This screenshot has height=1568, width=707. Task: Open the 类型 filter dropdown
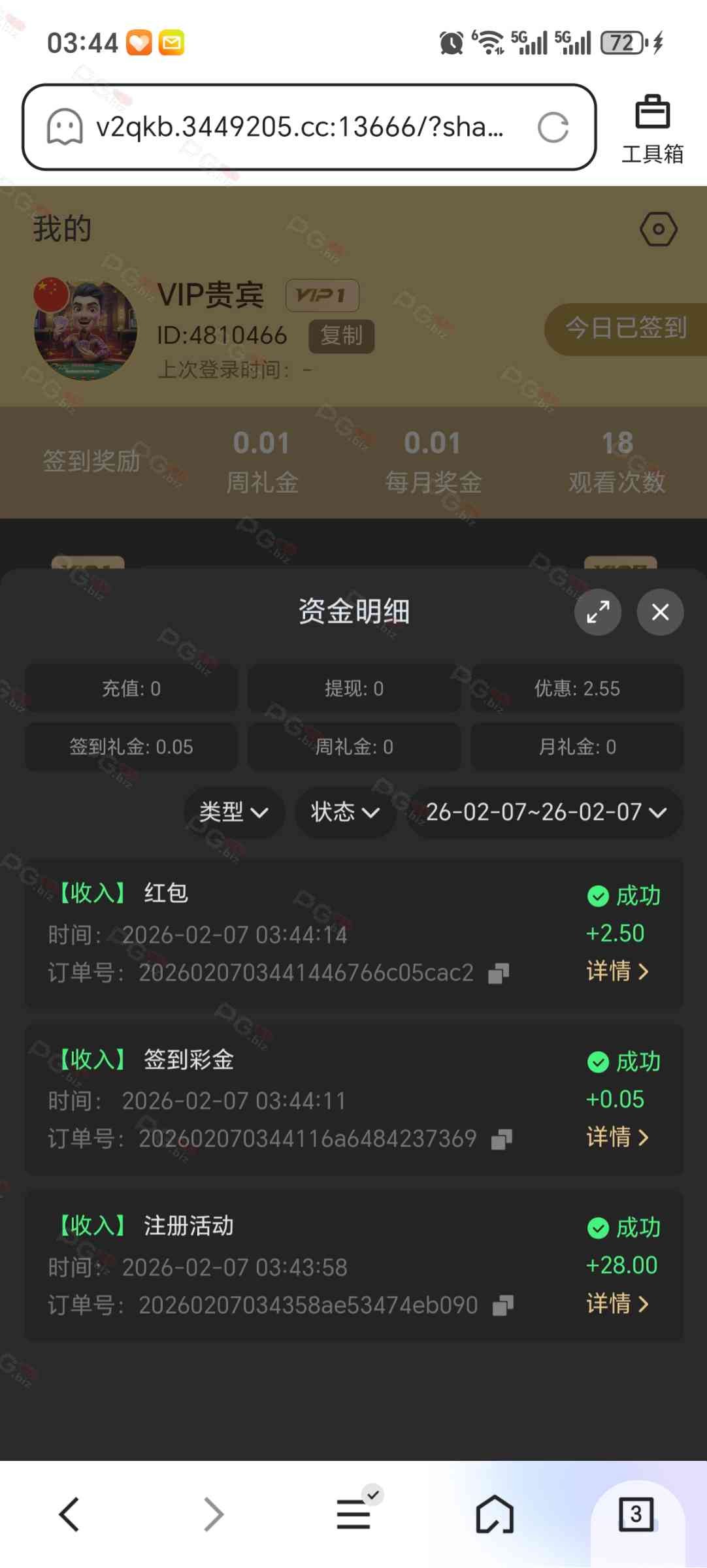point(233,812)
